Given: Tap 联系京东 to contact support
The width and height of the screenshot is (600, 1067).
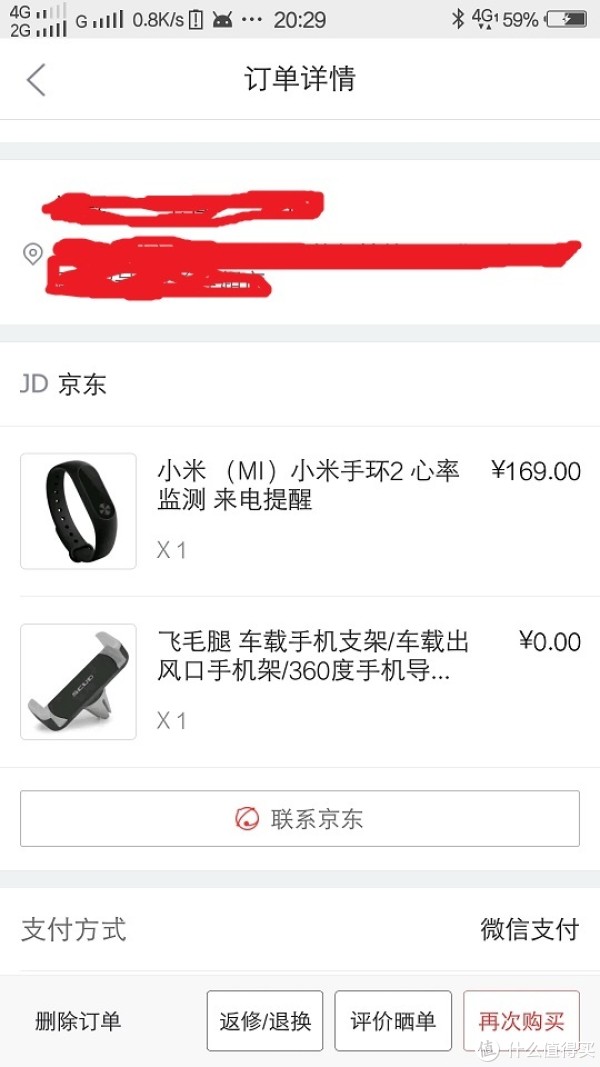Looking at the screenshot, I should point(300,818).
